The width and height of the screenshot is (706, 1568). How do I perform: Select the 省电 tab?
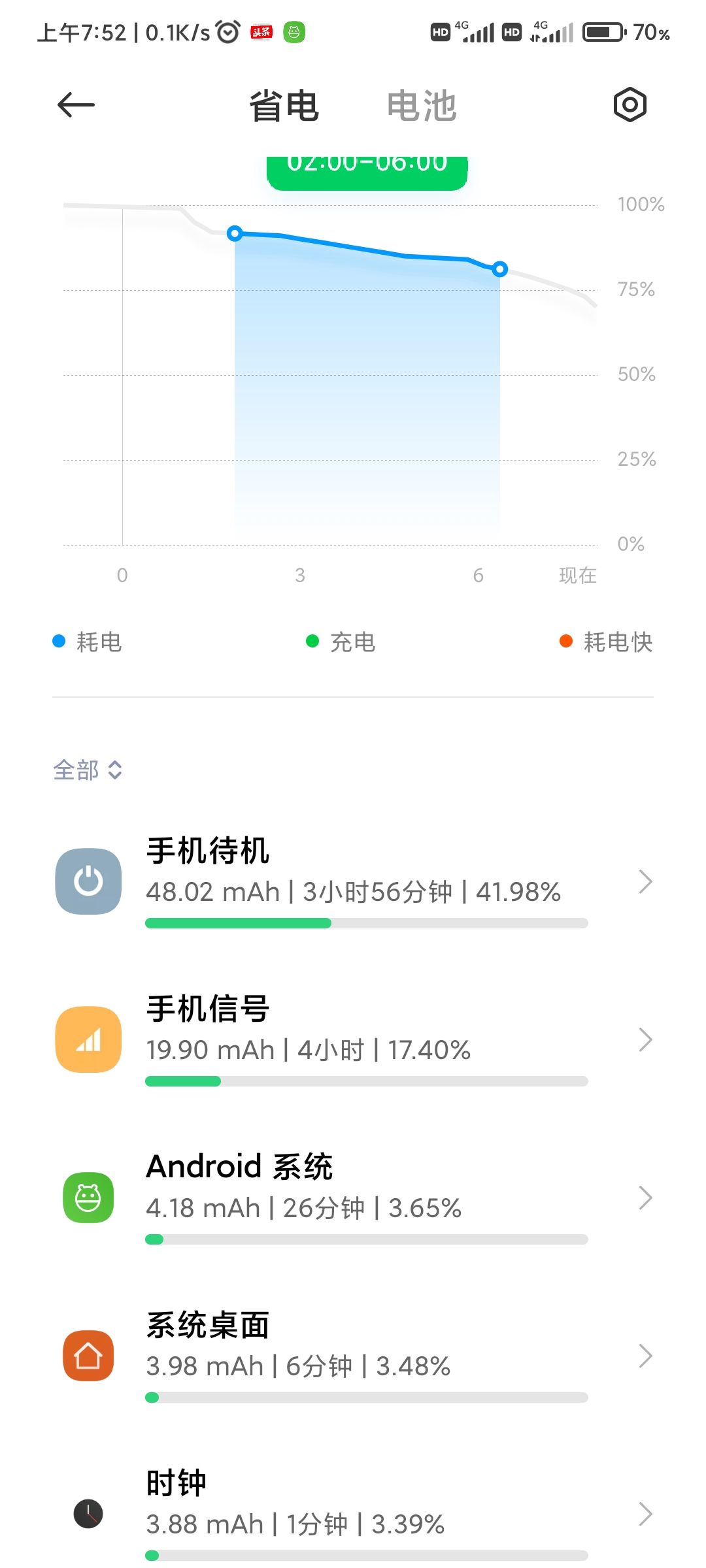[284, 106]
